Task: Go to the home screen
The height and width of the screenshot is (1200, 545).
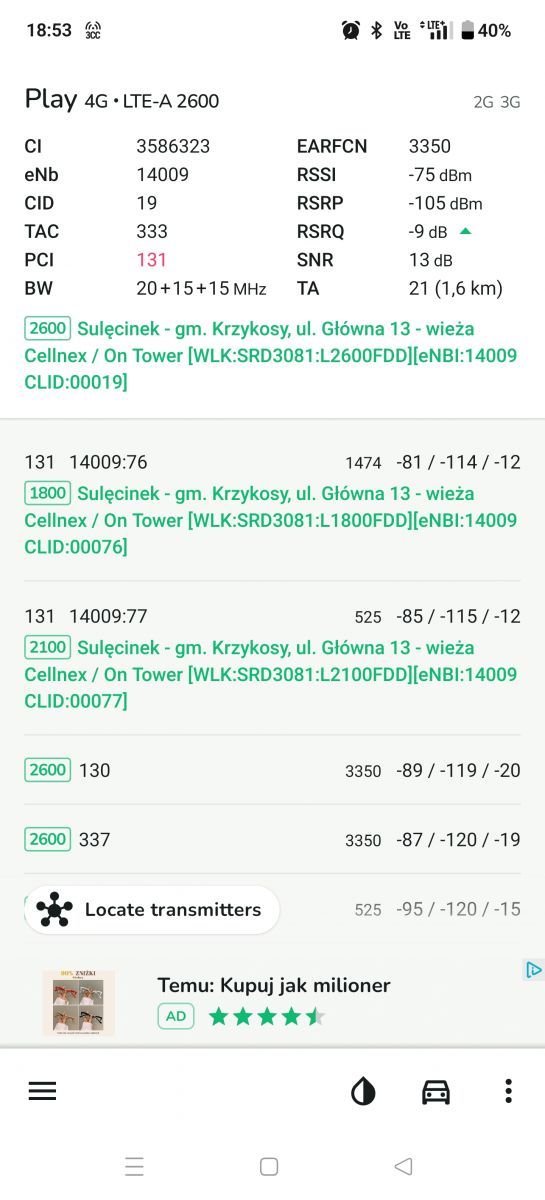Action: point(268,1166)
